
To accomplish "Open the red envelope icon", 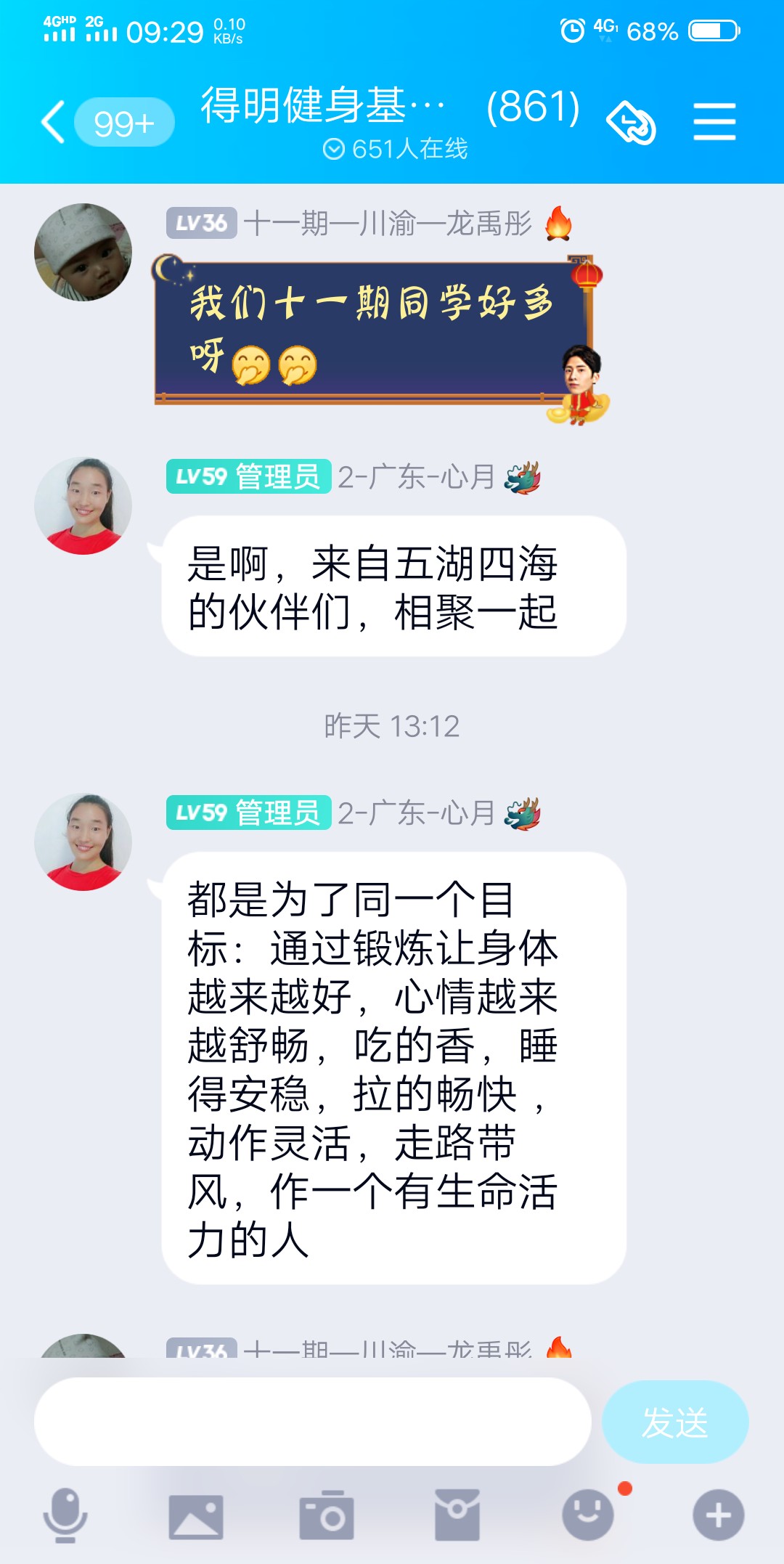I will [x=457, y=1515].
